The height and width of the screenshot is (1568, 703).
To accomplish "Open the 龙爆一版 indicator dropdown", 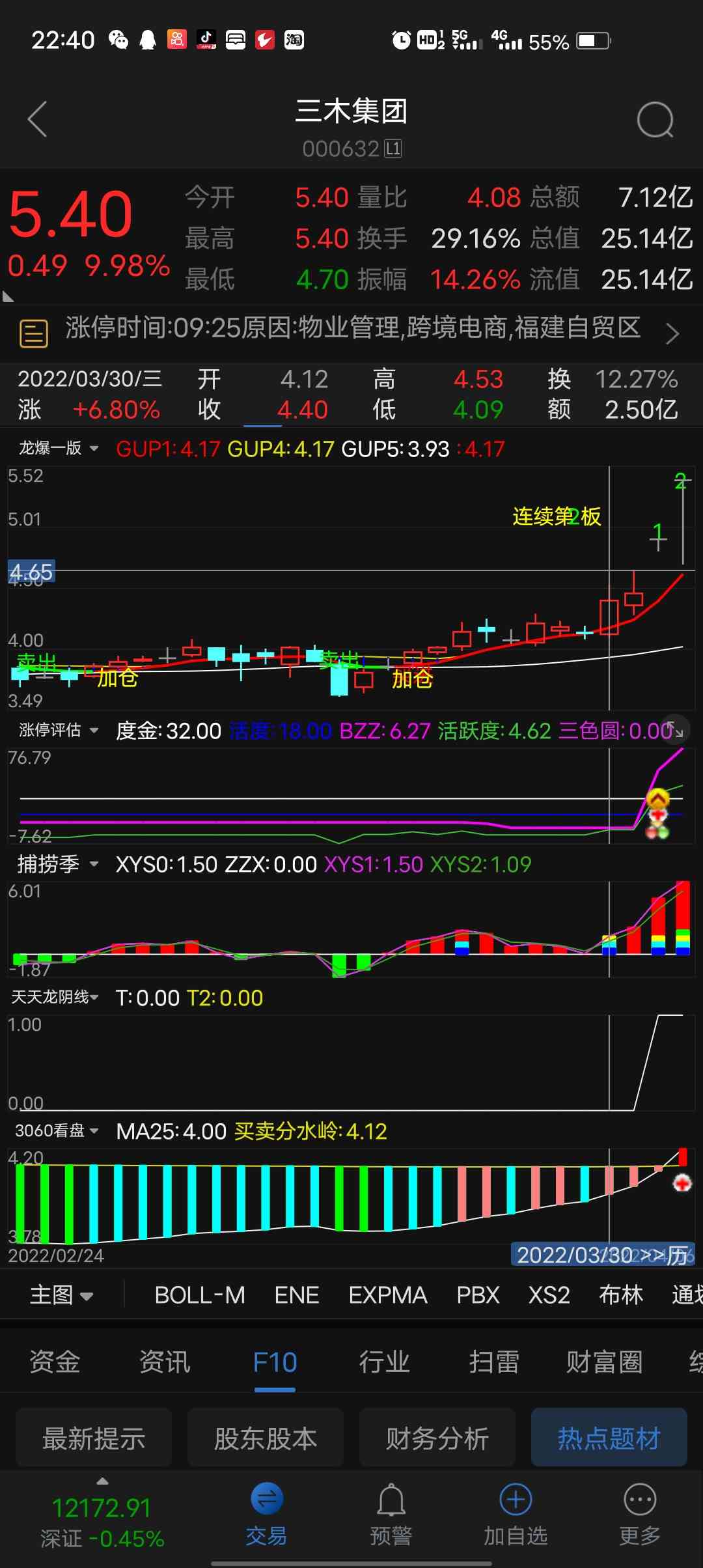I will tap(59, 448).
